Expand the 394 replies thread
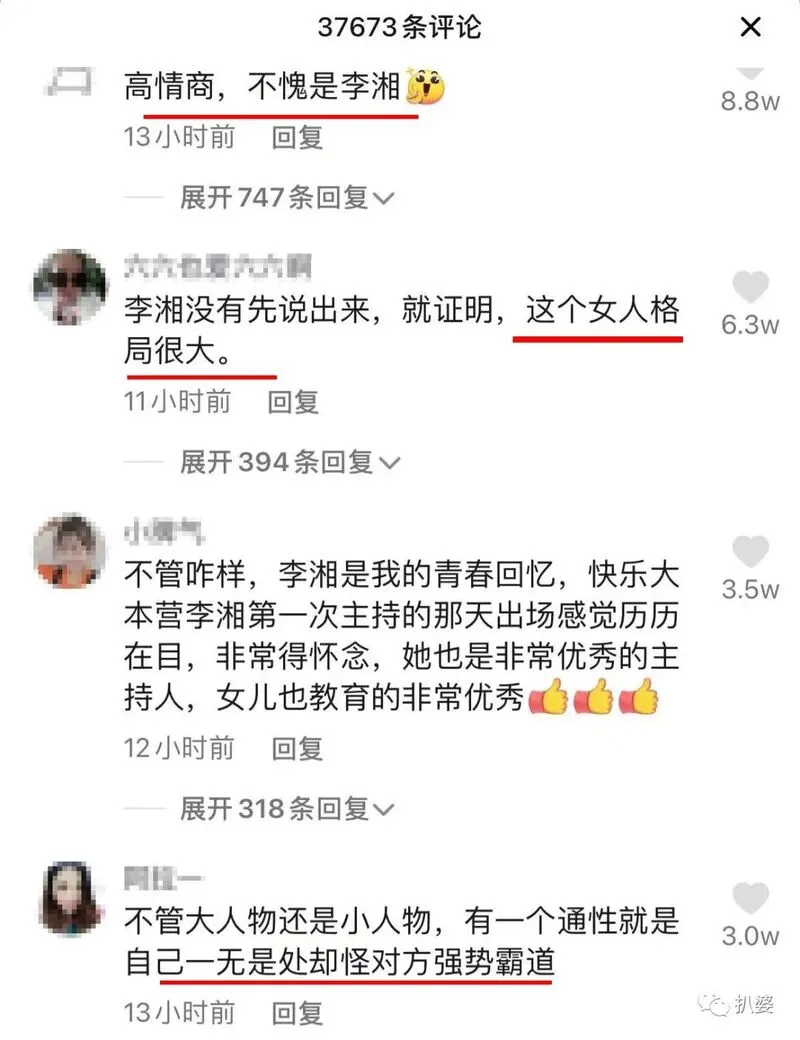800x1040 pixels. pos(289,461)
